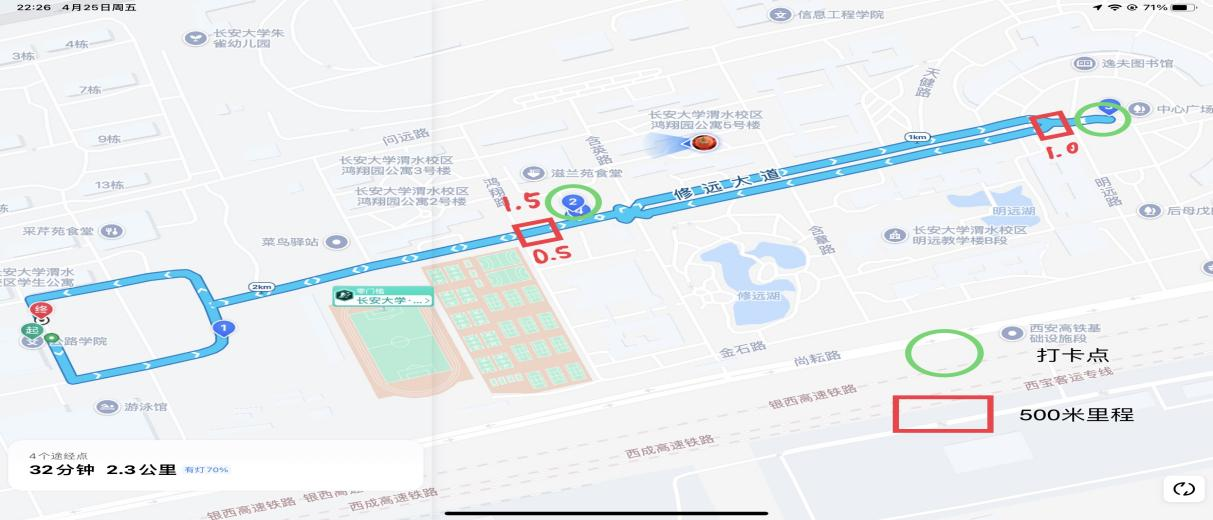Open the 长安大学 stadium label with arrow

point(384,298)
